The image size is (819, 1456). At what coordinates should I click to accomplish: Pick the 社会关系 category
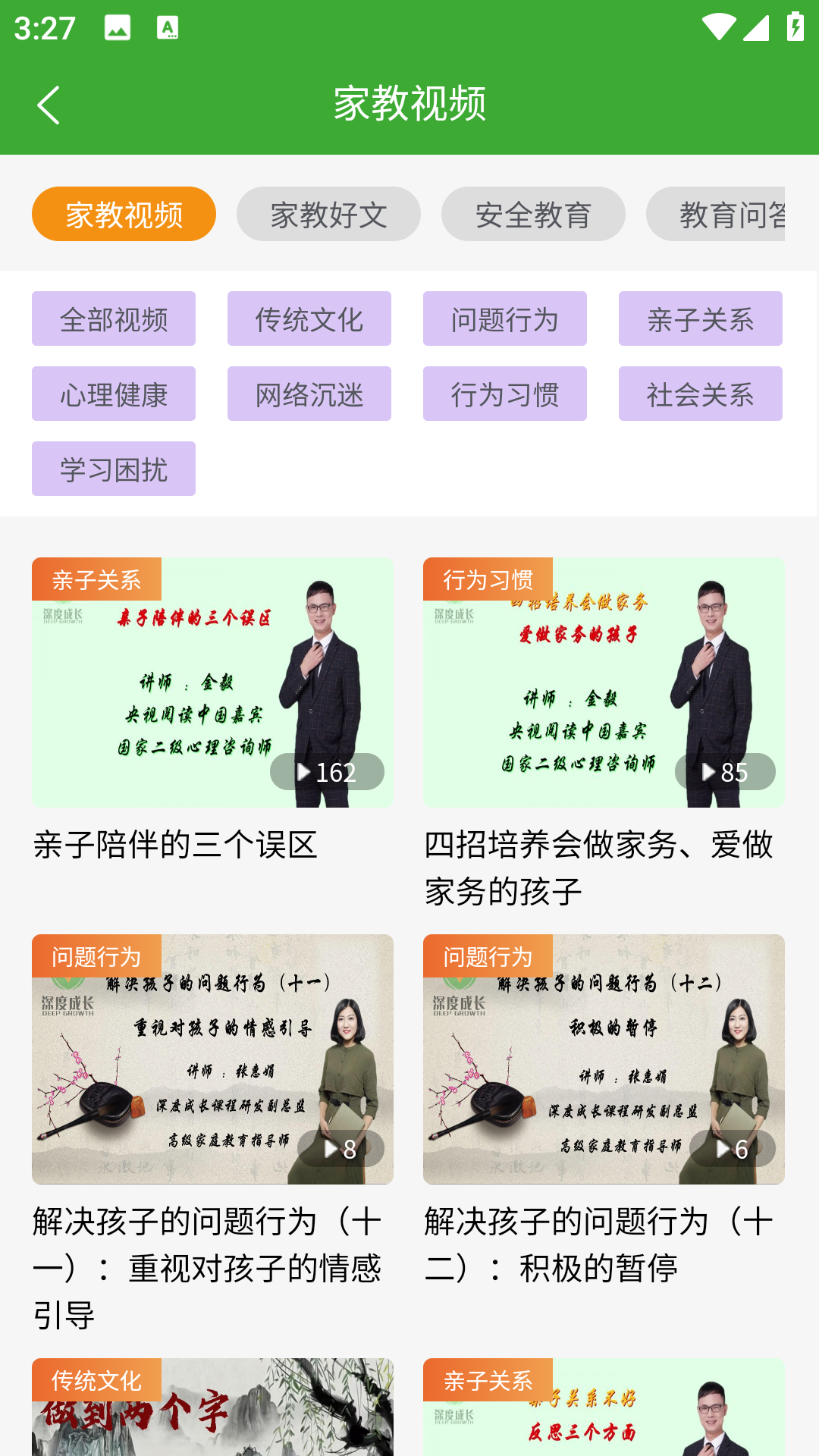pyautogui.click(x=701, y=394)
